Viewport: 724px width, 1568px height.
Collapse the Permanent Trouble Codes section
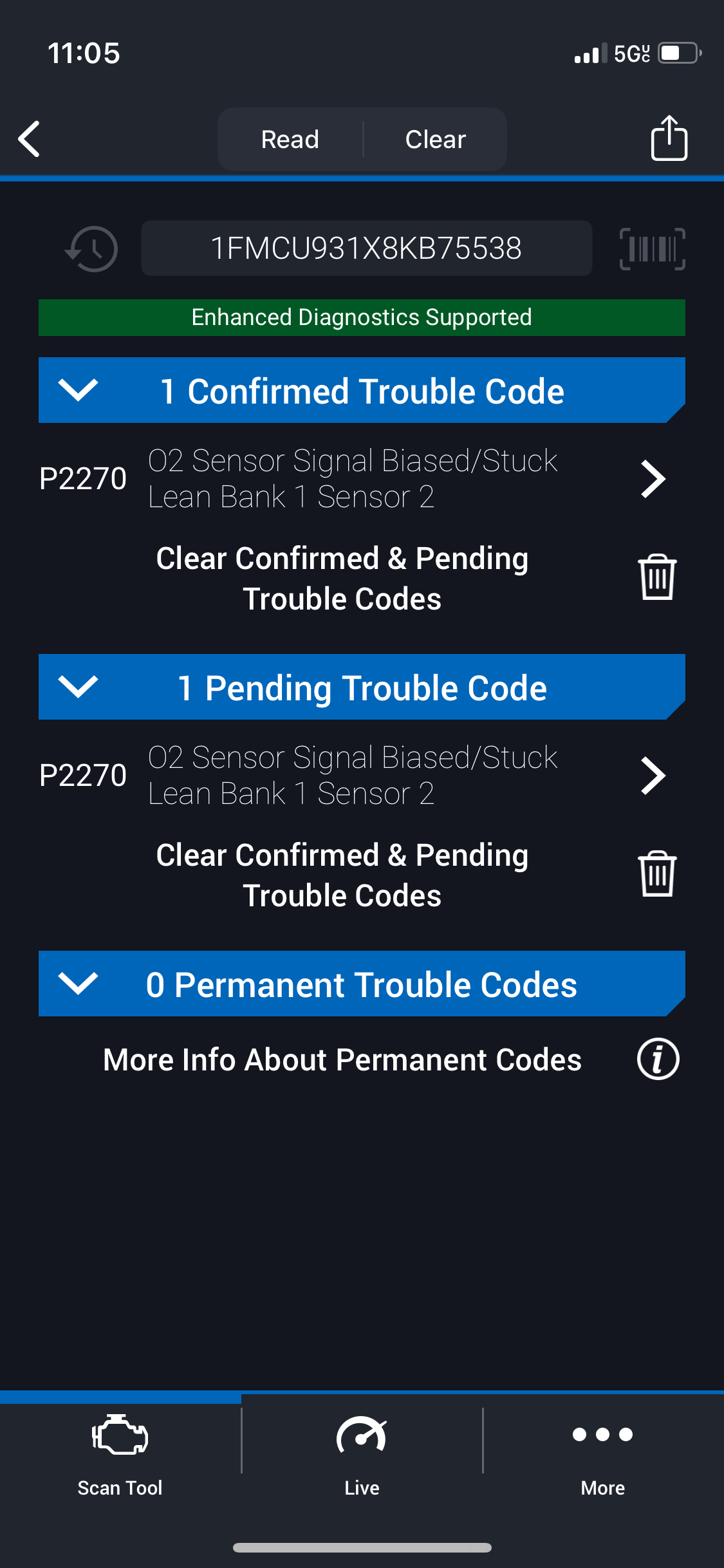point(362,984)
